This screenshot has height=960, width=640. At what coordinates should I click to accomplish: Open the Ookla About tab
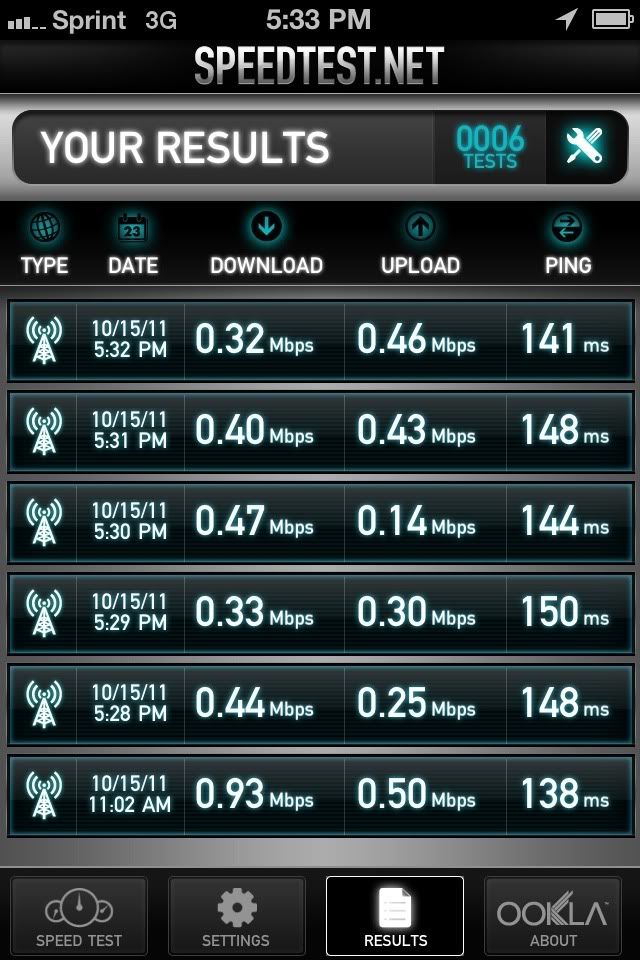pyautogui.click(x=553, y=916)
